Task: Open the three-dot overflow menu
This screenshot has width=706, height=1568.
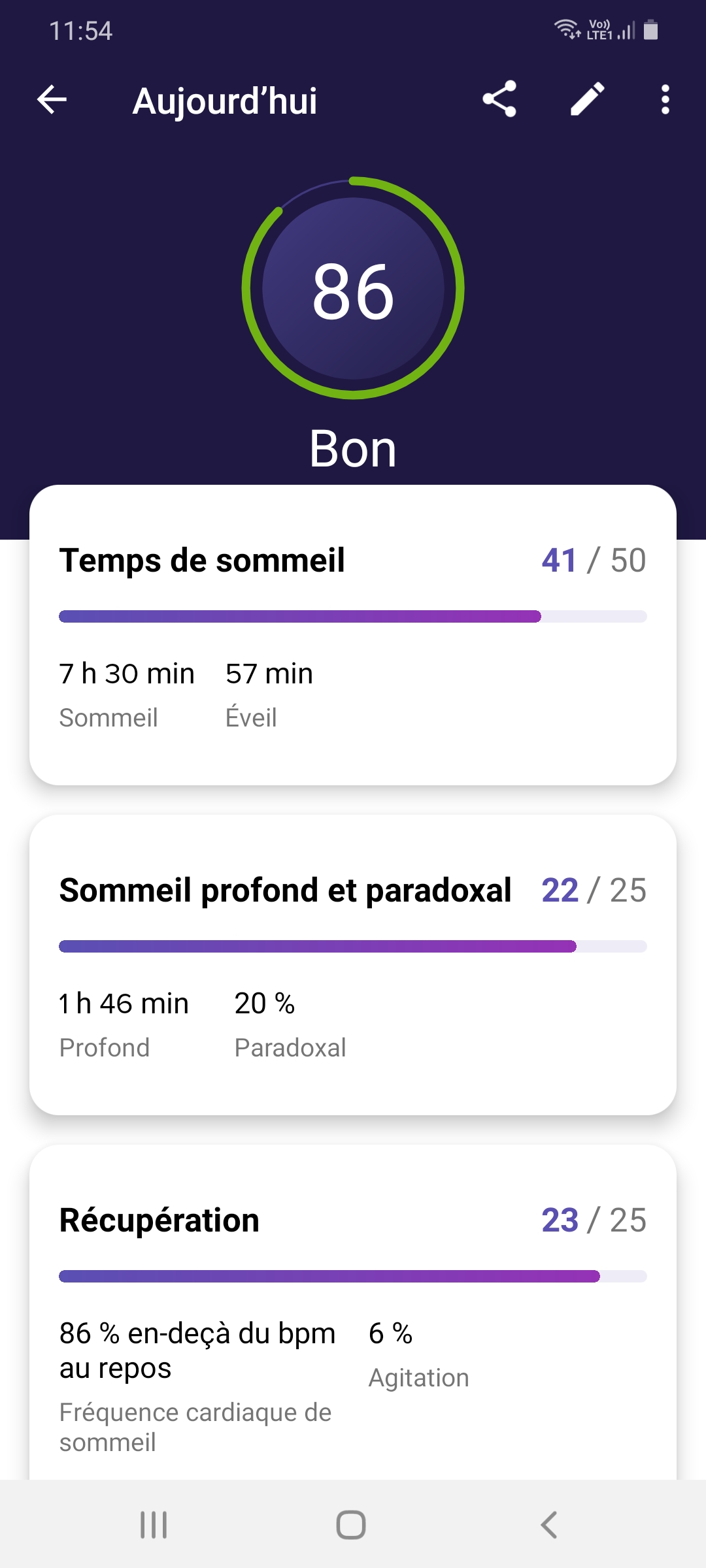Action: 665,99
